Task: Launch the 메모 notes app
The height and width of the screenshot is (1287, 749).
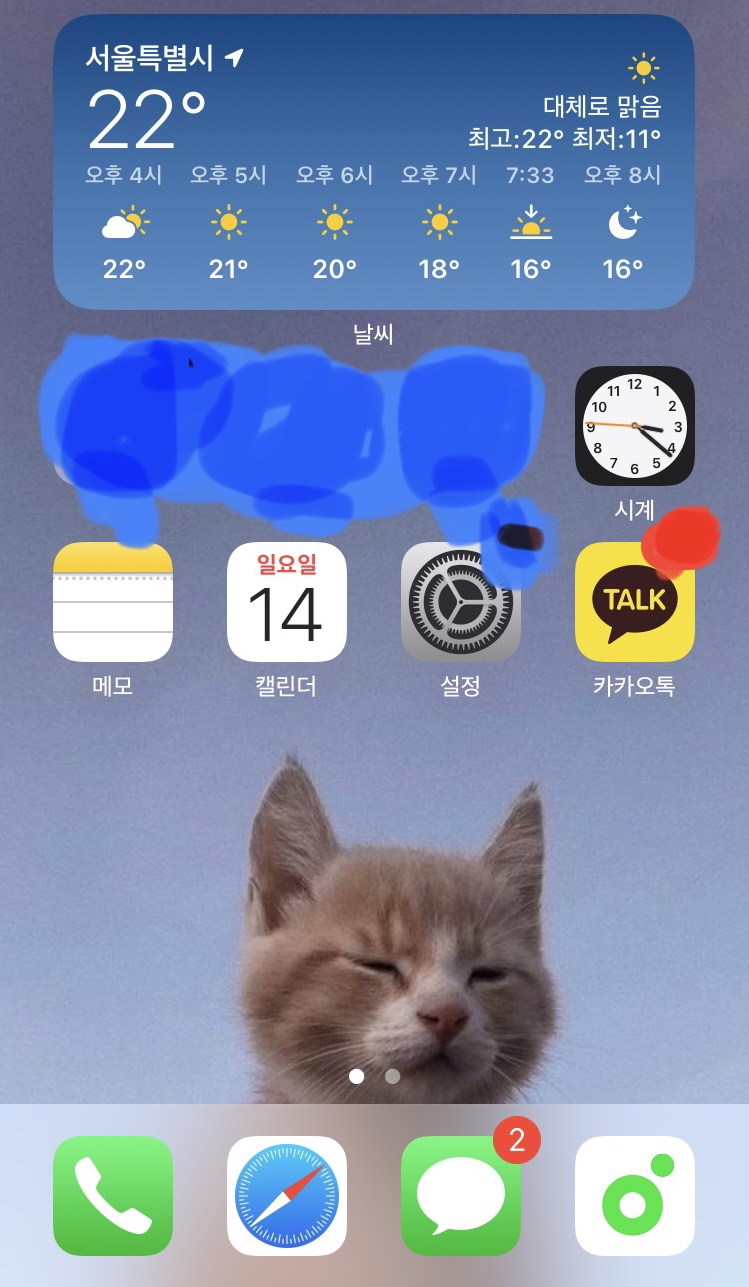Action: coord(113,602)
